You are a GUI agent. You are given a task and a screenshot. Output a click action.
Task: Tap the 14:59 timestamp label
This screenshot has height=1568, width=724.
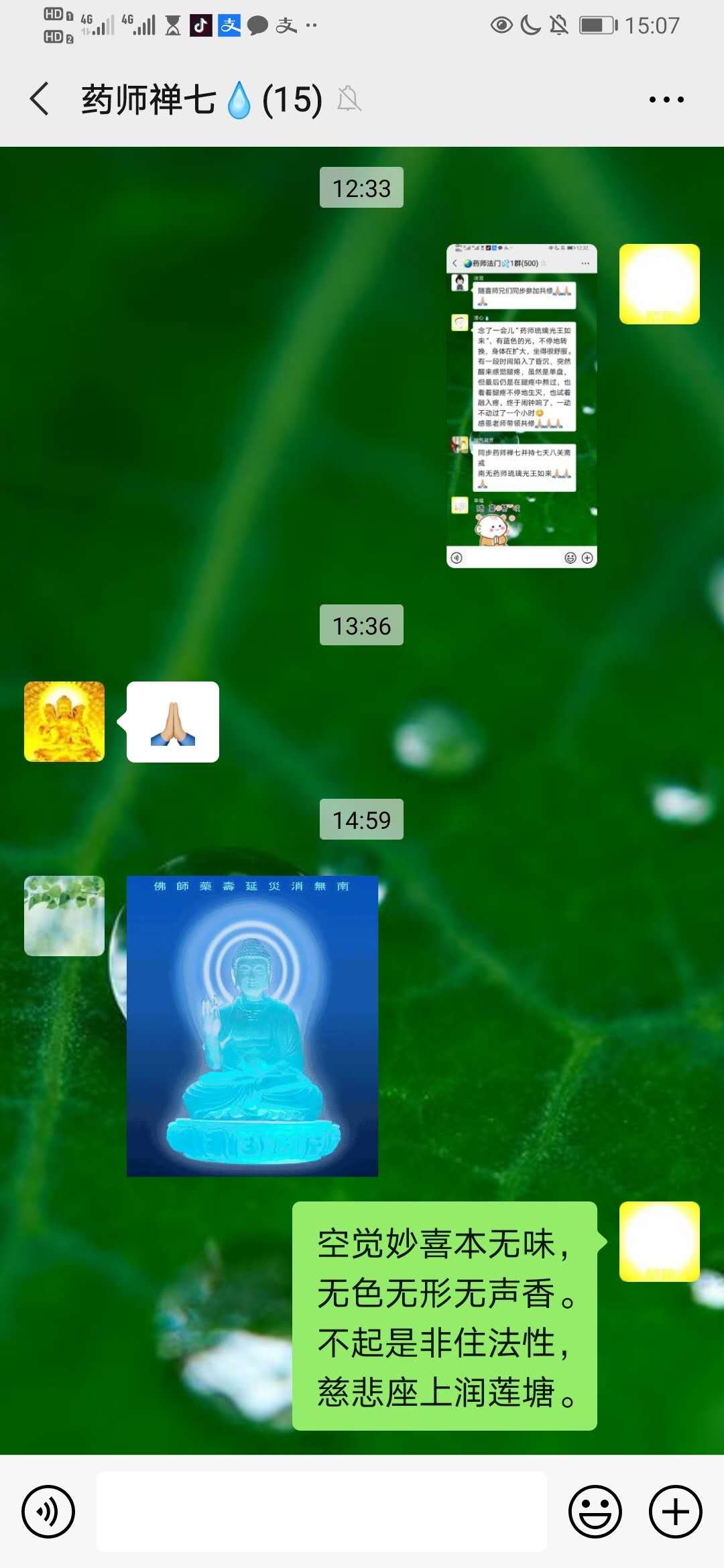pos(362,819)
